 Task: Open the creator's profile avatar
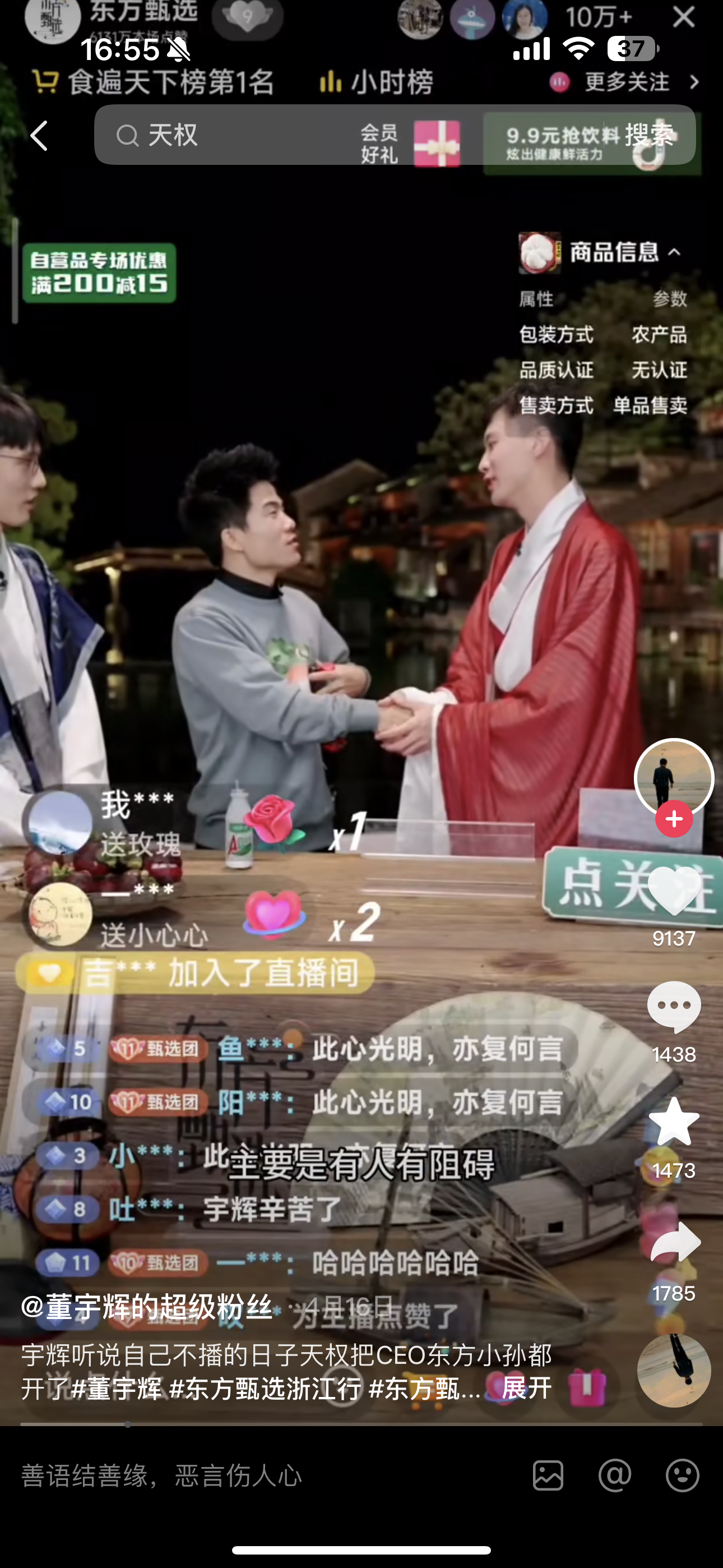(x=674, y=777)
